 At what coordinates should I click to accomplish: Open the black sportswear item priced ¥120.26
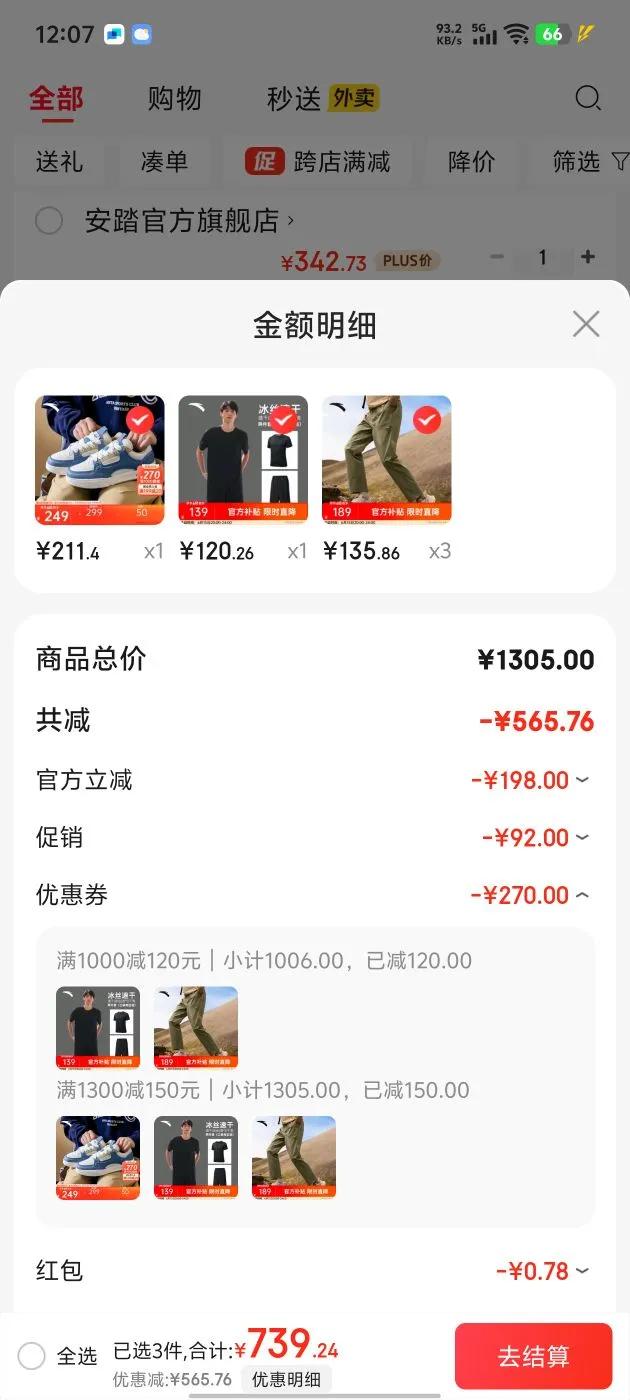click(243, 460)
